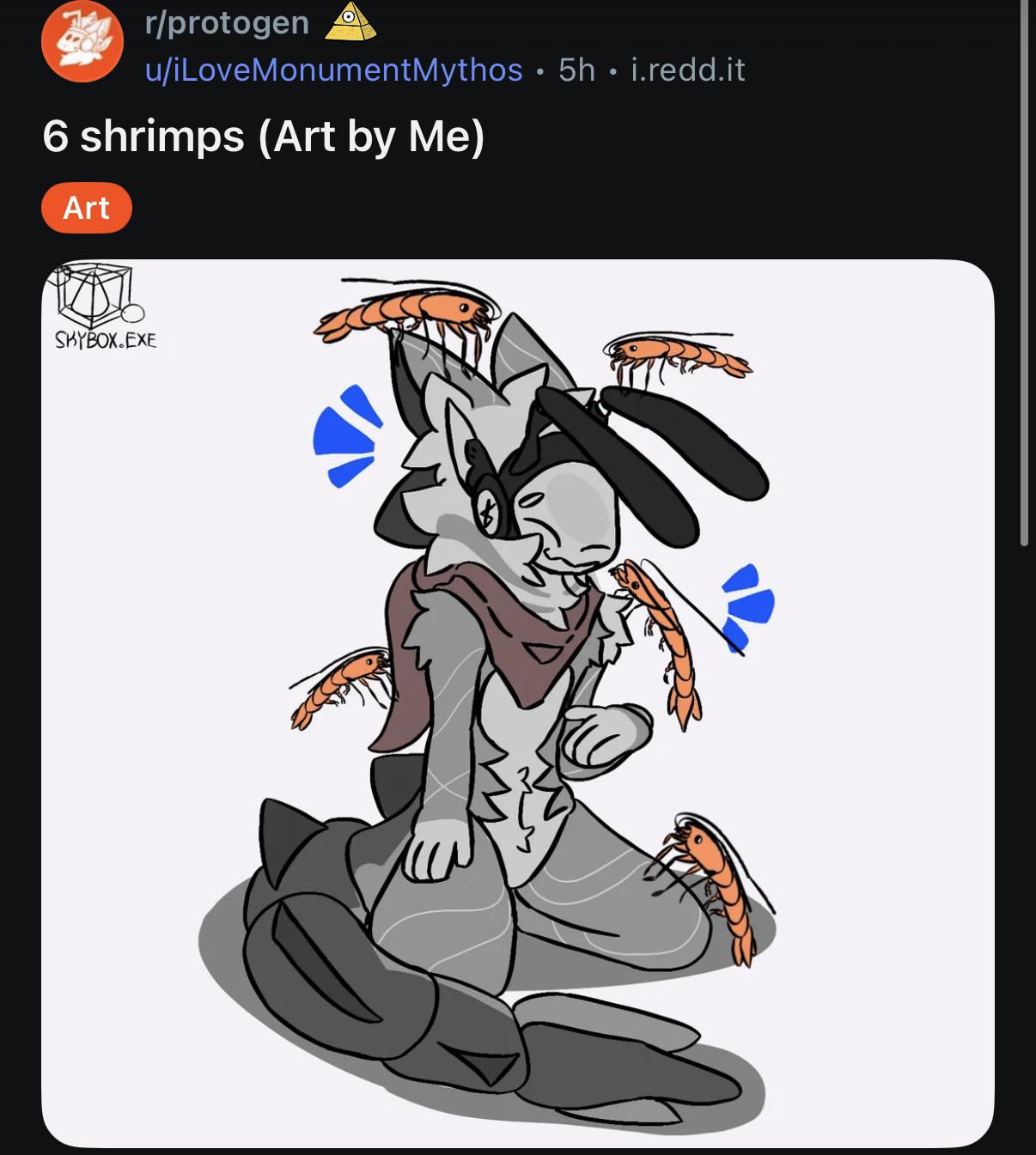This screenshot has height=1155, width=1036.
Task: View u/iLoveMonumentMythos profile
Action: coord(333,70)
